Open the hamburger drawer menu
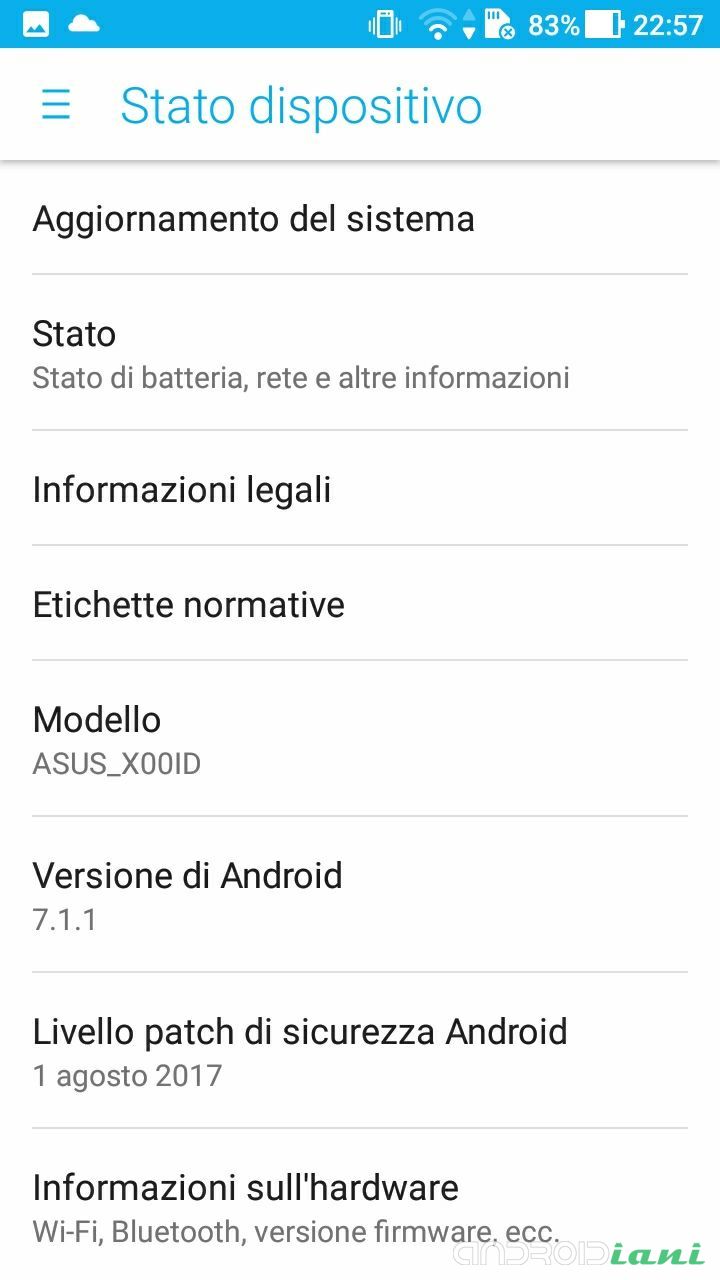The image size is (720, 1280). pos(56,104)
